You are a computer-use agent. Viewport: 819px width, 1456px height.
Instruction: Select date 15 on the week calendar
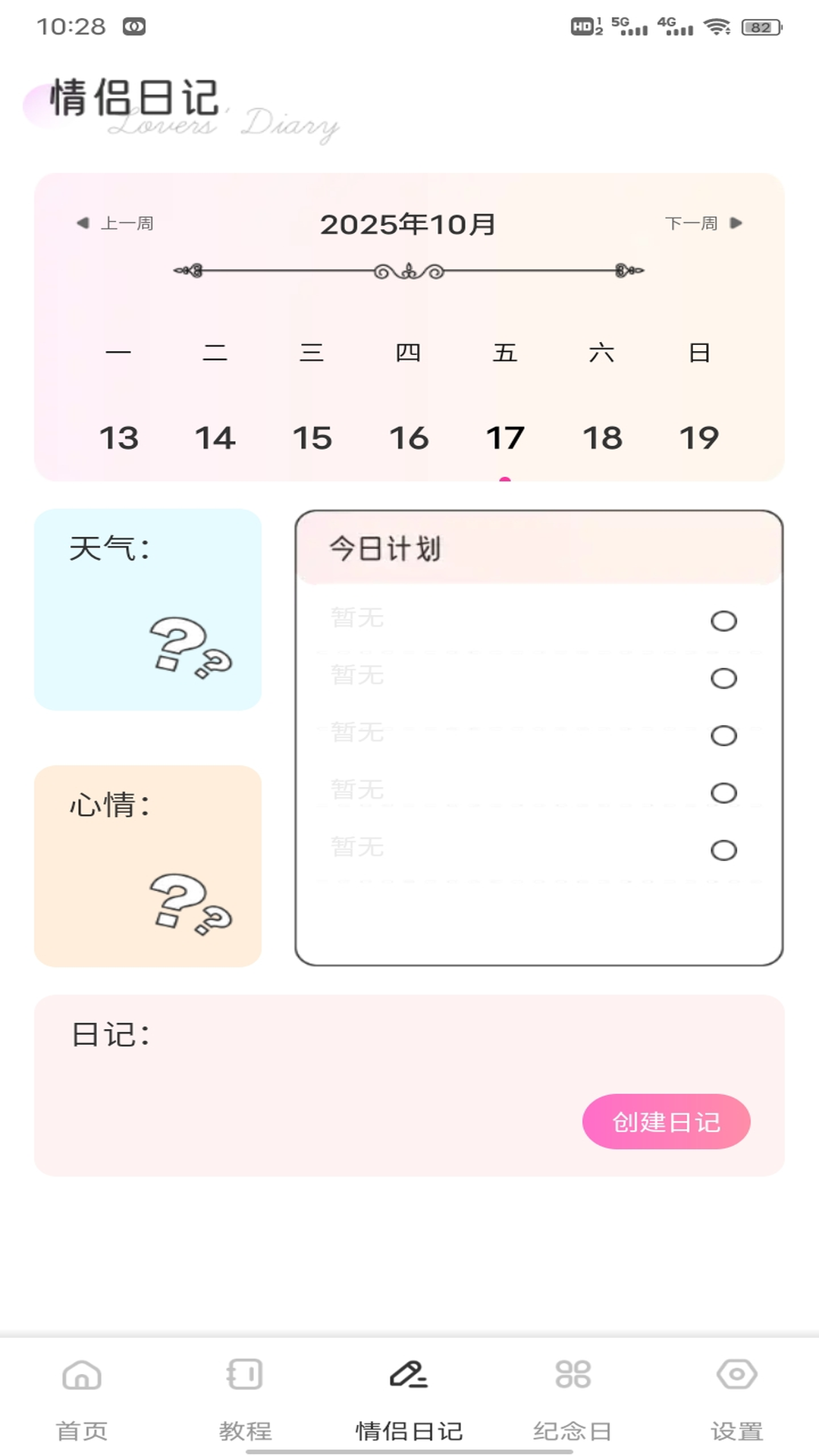pyautogui.click(x=313, y=438)
